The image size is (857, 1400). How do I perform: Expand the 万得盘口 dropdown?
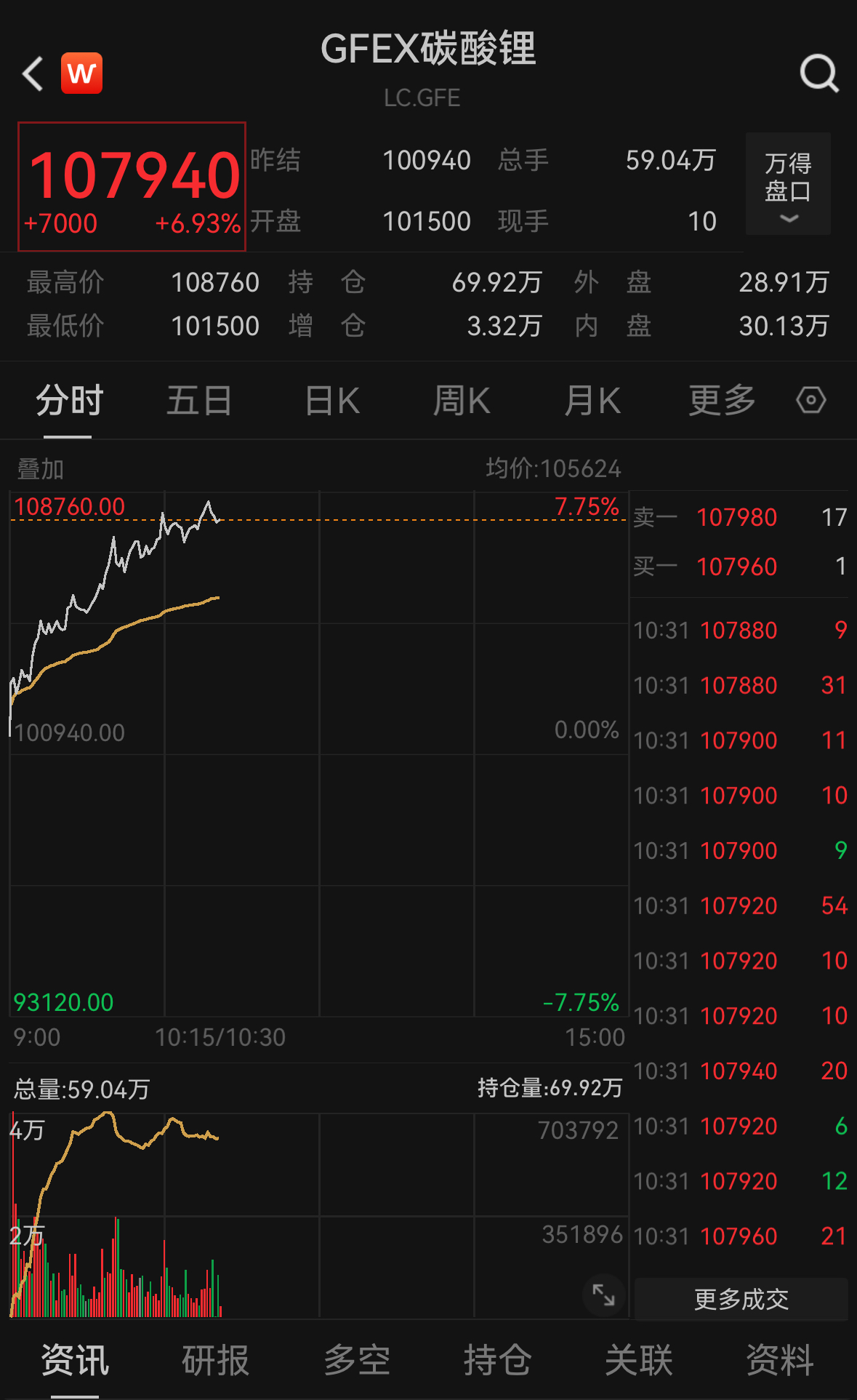pos(788,185)
